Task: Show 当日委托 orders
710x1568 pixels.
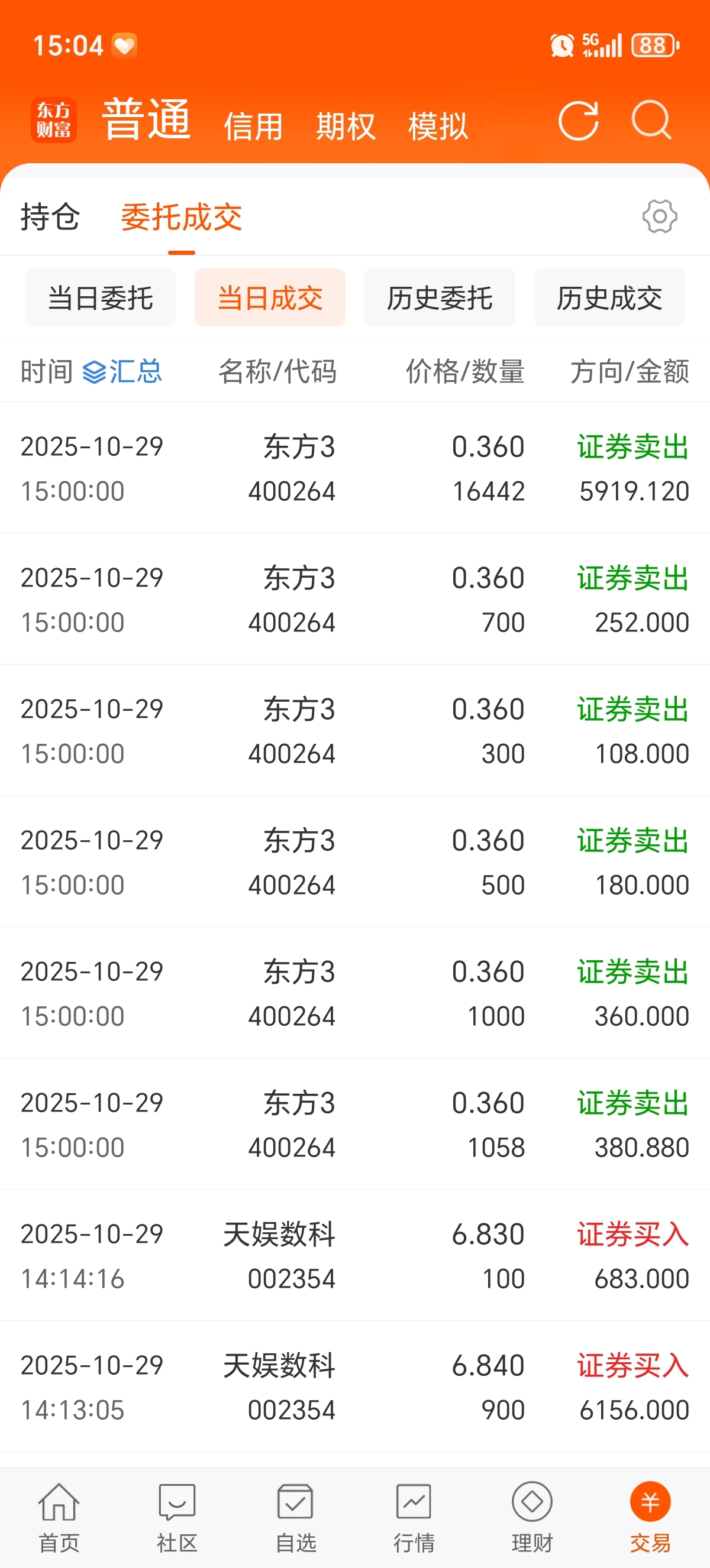Action: tap(101, 298)
